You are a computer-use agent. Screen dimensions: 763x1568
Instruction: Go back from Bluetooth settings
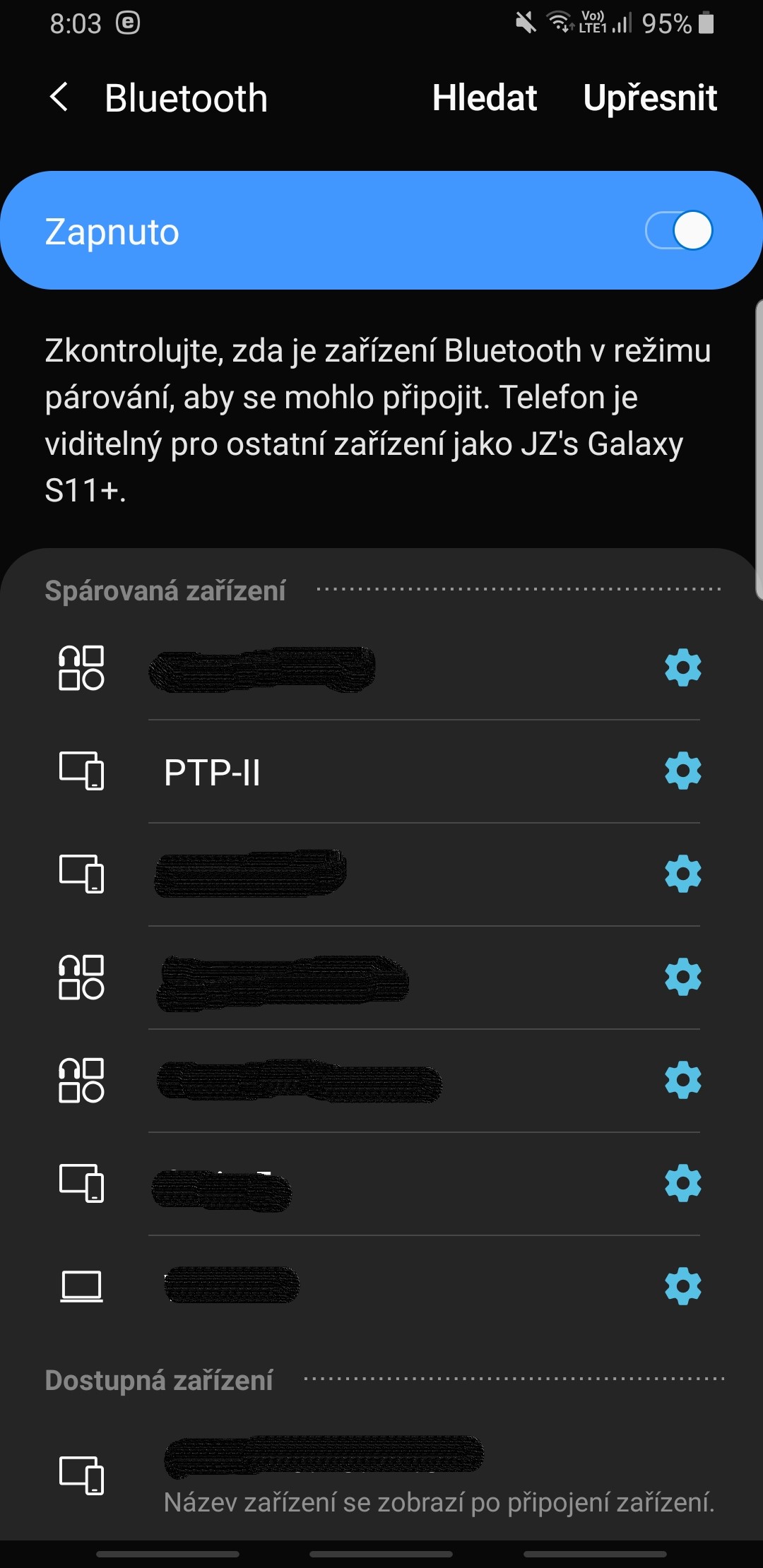[60, 97]
